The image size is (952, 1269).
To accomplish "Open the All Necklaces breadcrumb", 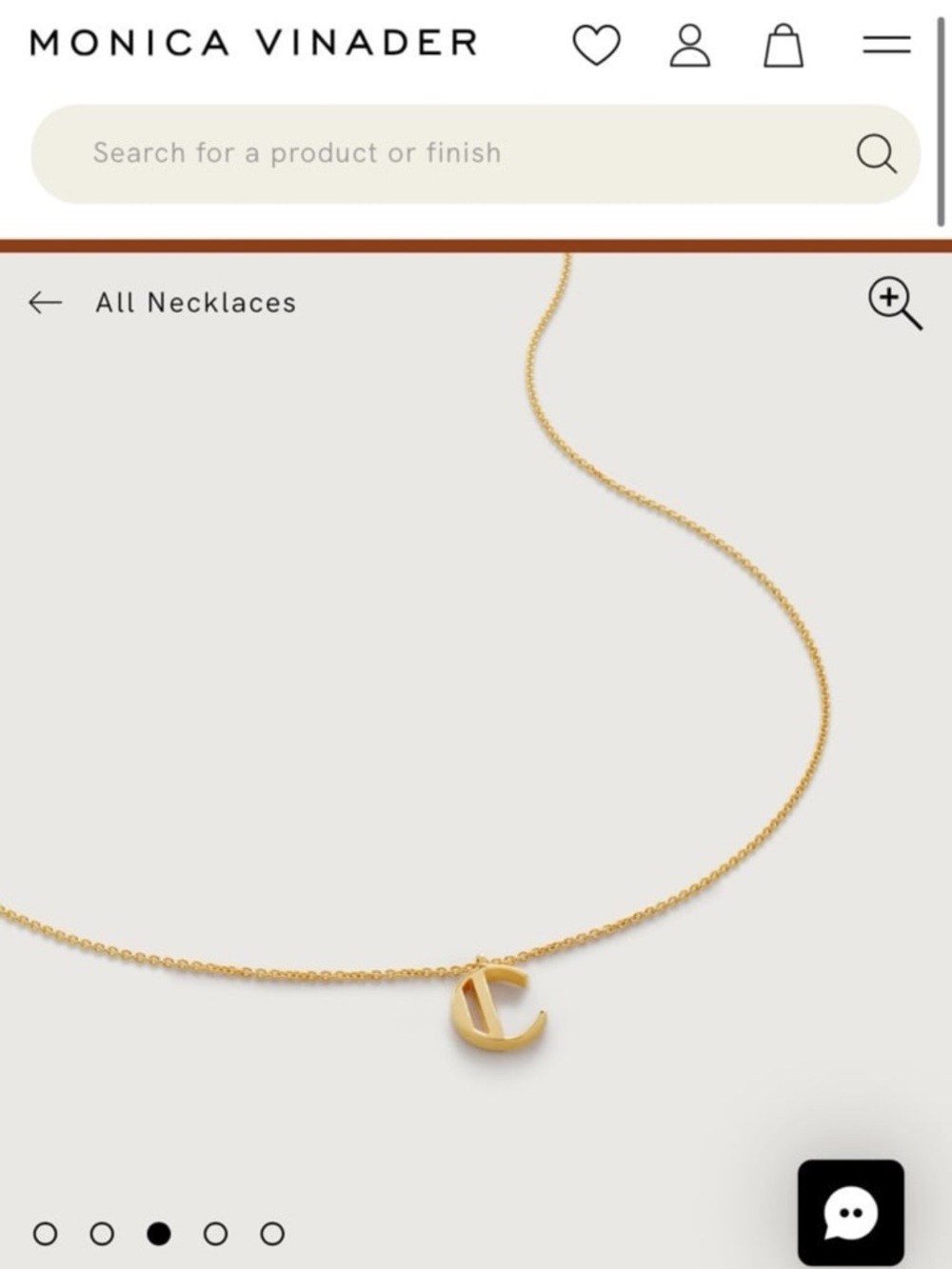I will (194, 303).
